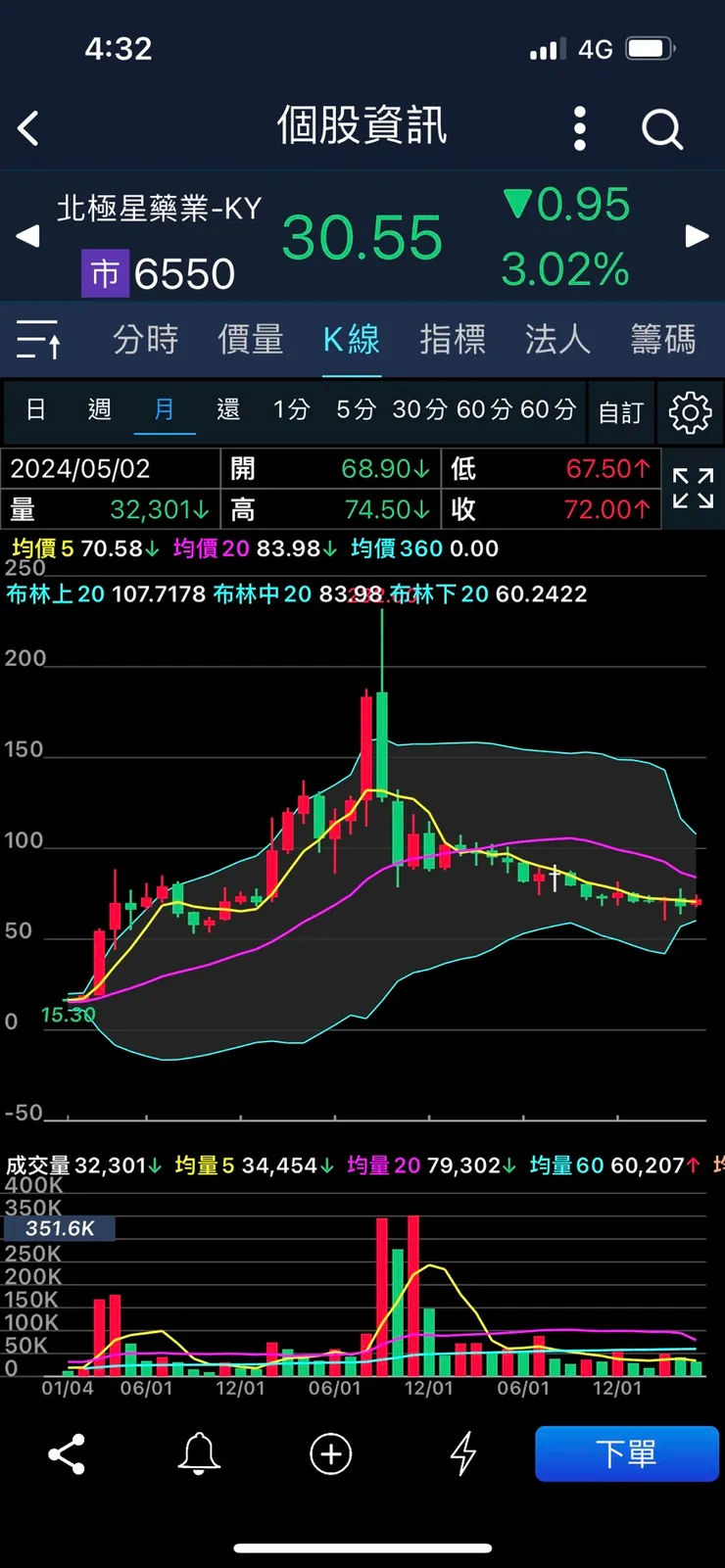Switch to 週 weekly chart view

(x=98, y=411)
